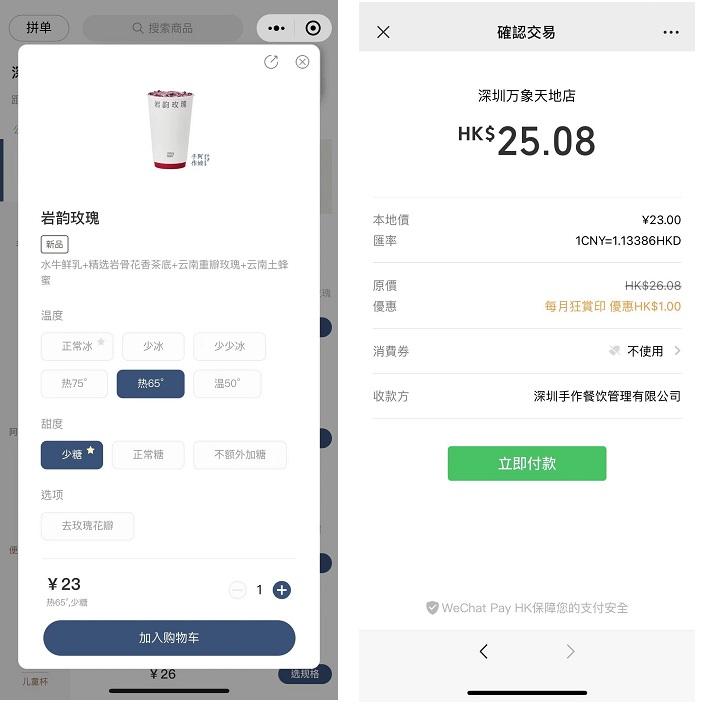712x706 pixels.
Task: Select 不额外加糖 sweetness
Action: click(x=240, y=455)
